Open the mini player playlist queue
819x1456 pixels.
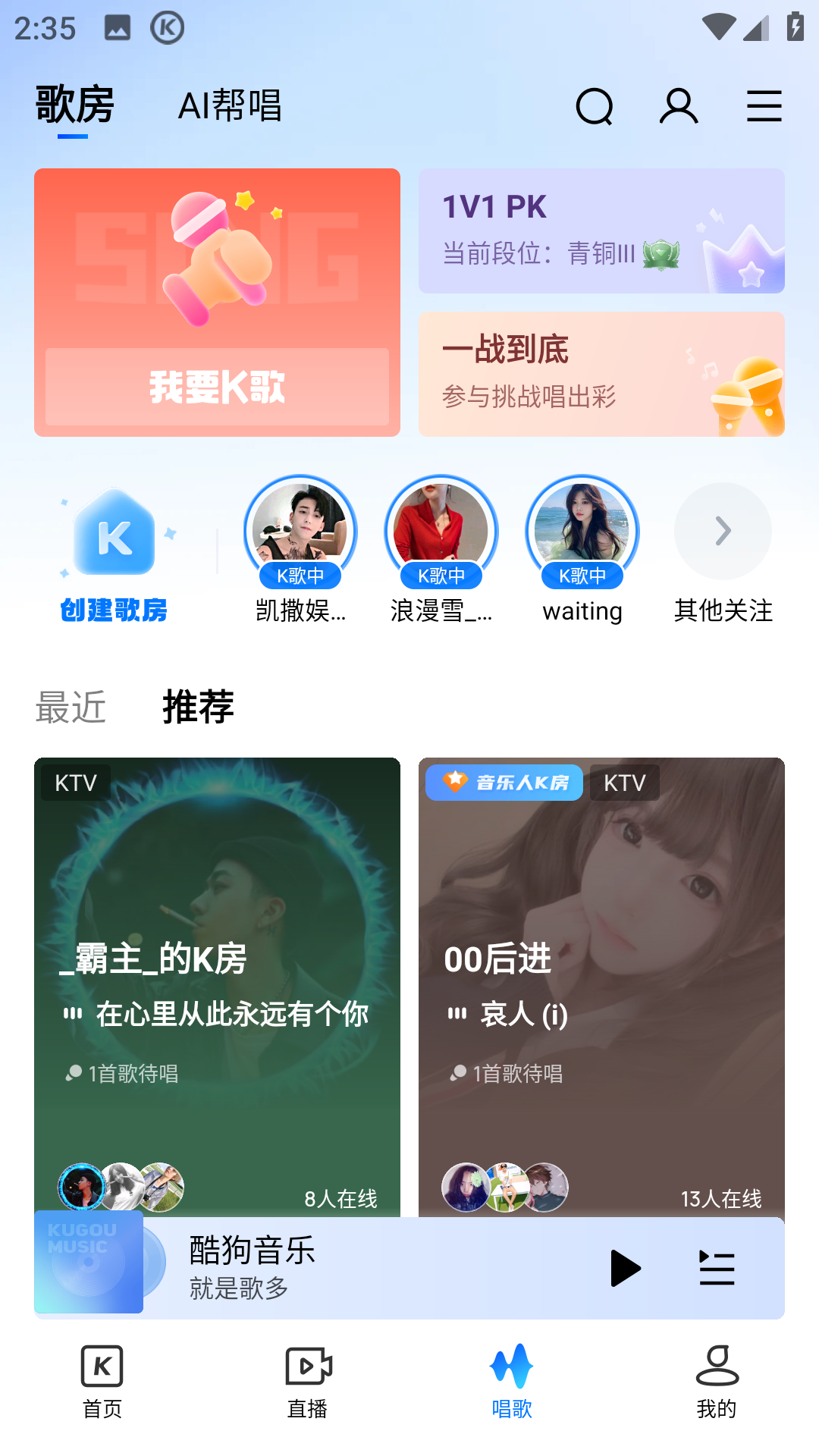coord(717,1268)
